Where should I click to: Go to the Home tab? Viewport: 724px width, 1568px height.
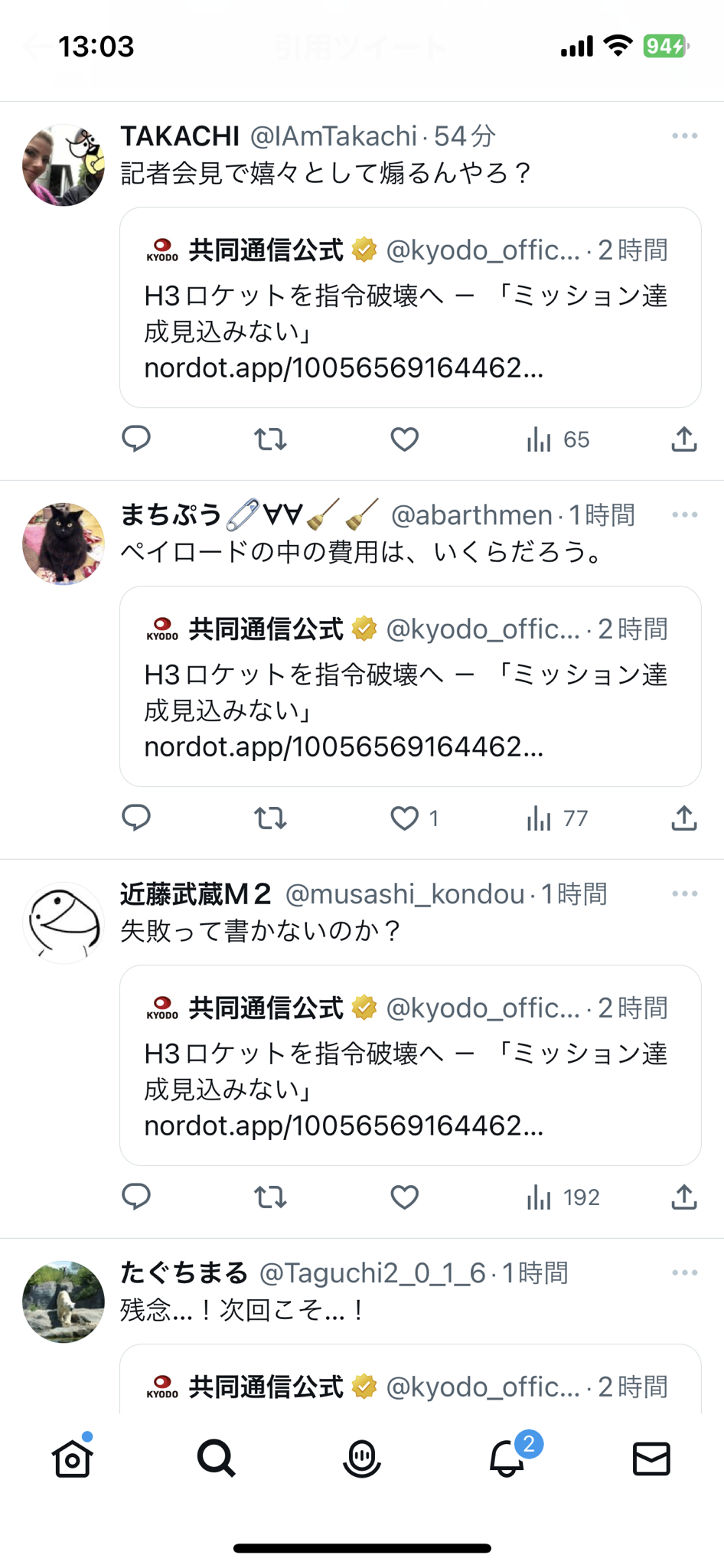[x=73, y=1458]
